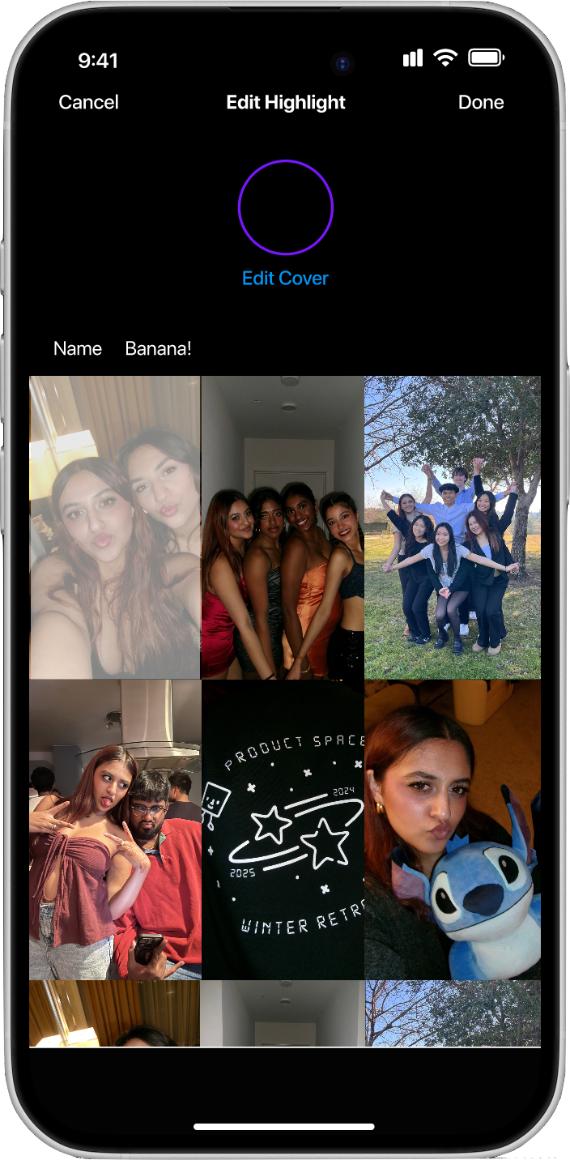Select the circular highlight cover preview

tap(286, 207)
